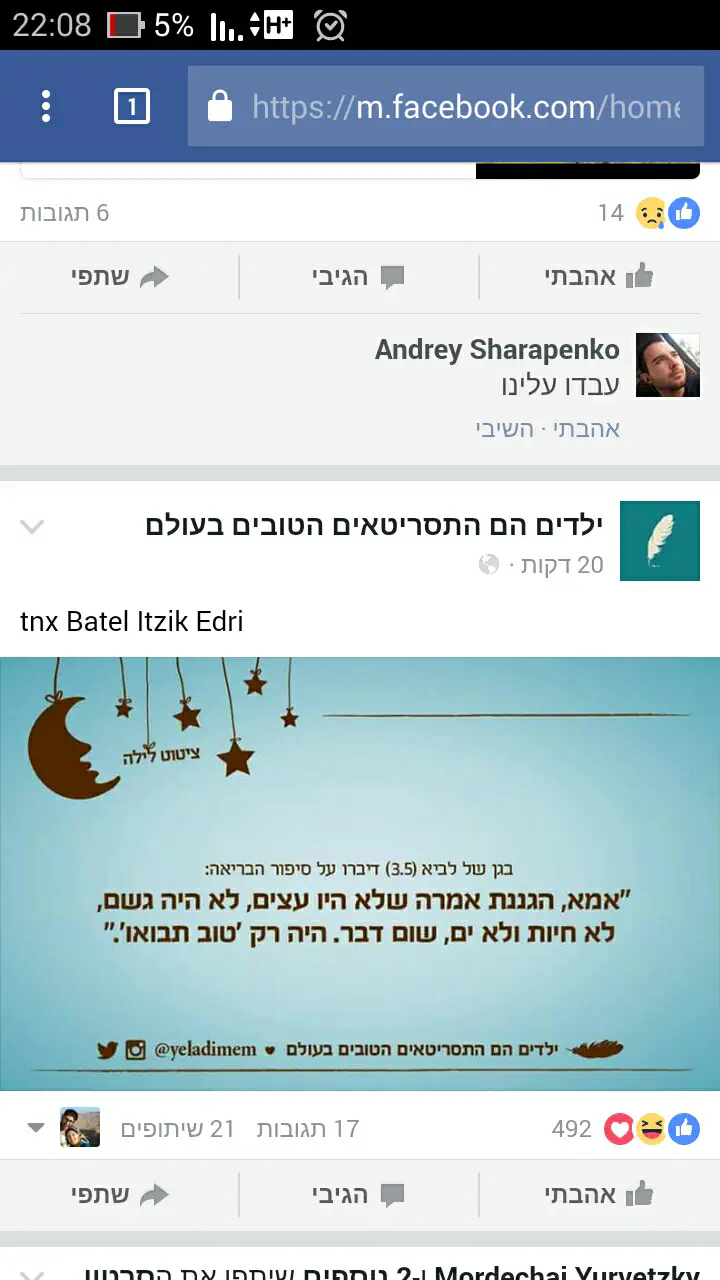Screen dimensions: 720x1280
Task: Open the browser overflow menu
Action: 46,106
